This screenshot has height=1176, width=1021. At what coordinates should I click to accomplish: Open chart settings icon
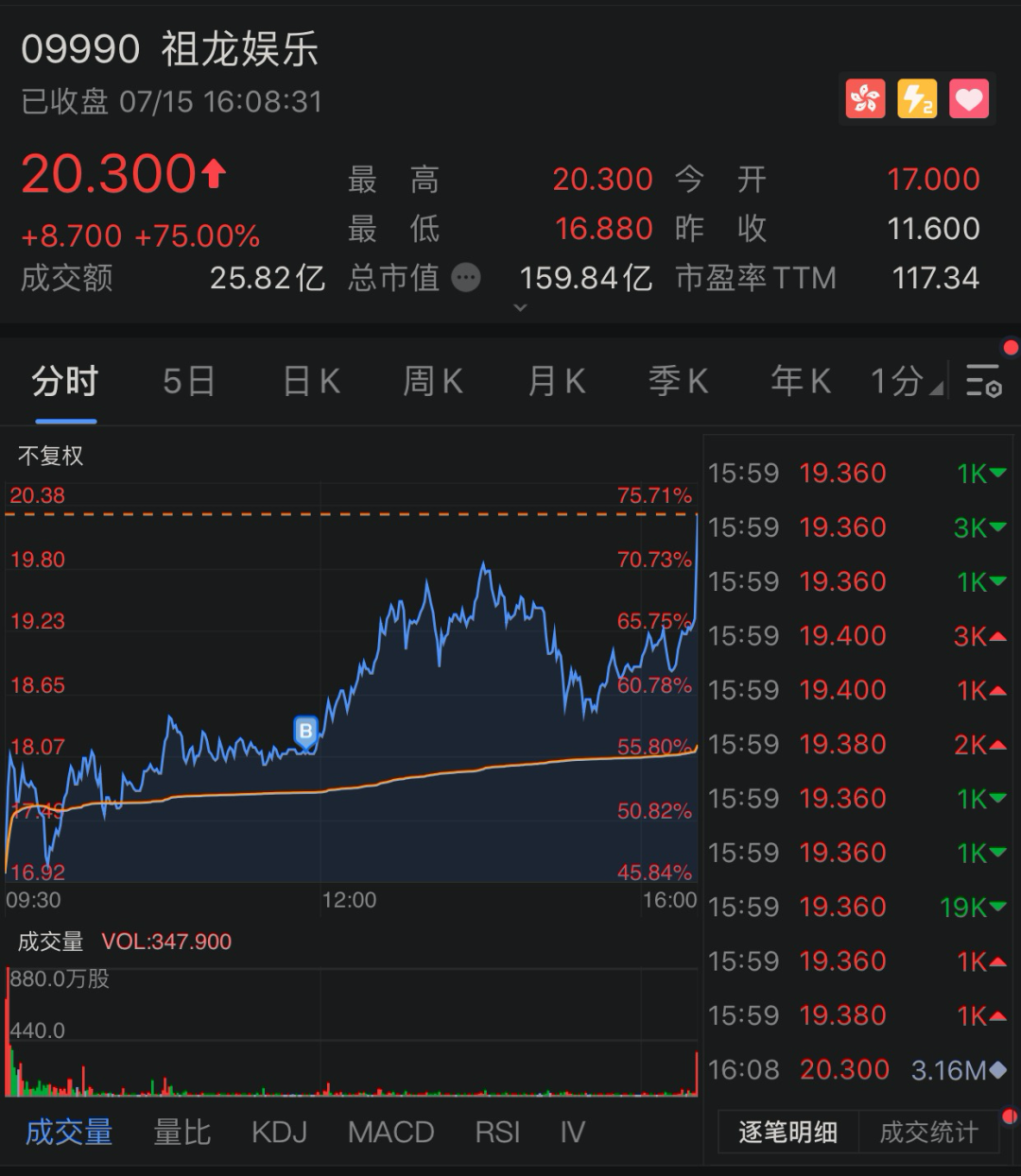983,381
